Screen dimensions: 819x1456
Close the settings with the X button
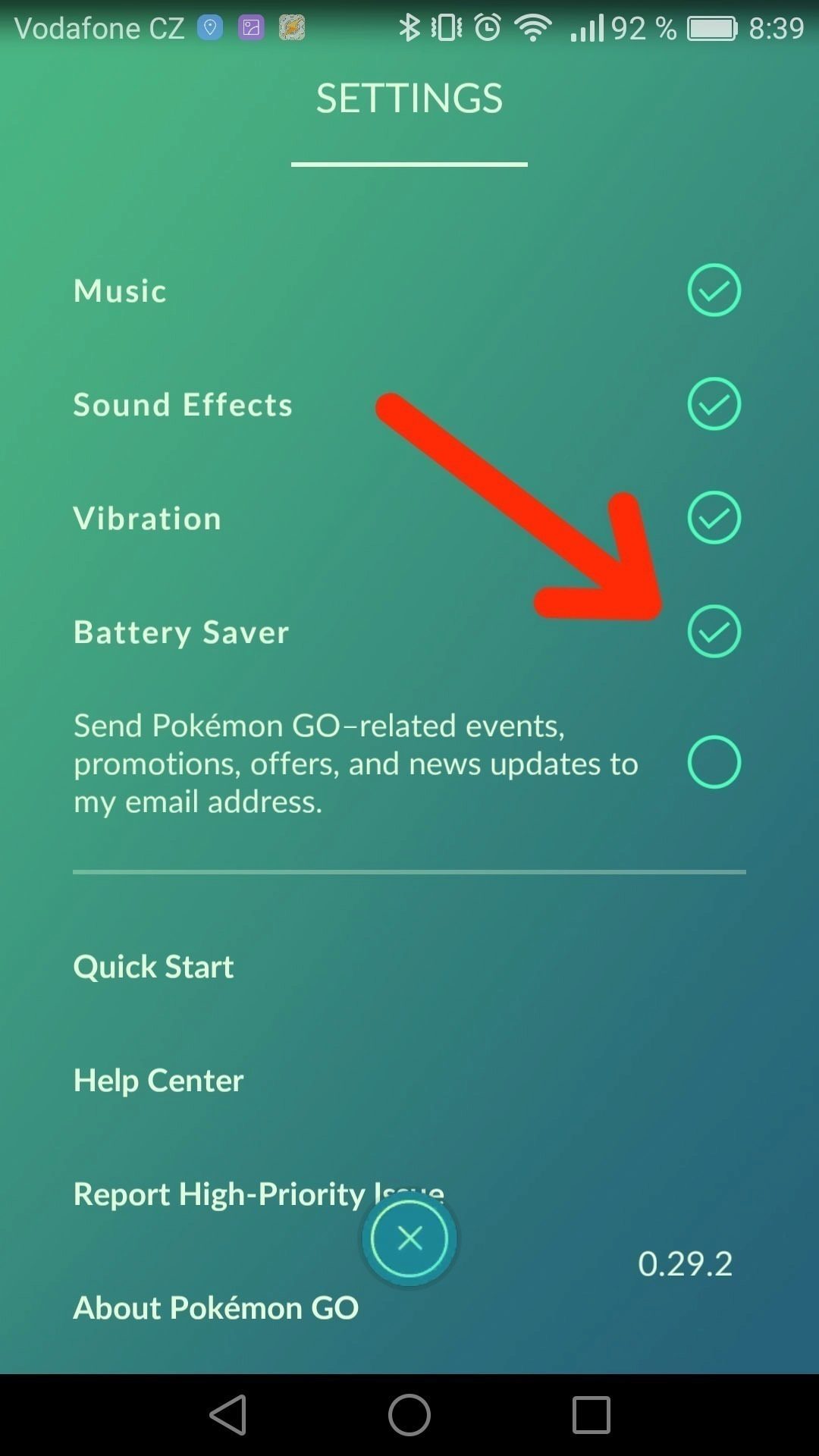409,1238
